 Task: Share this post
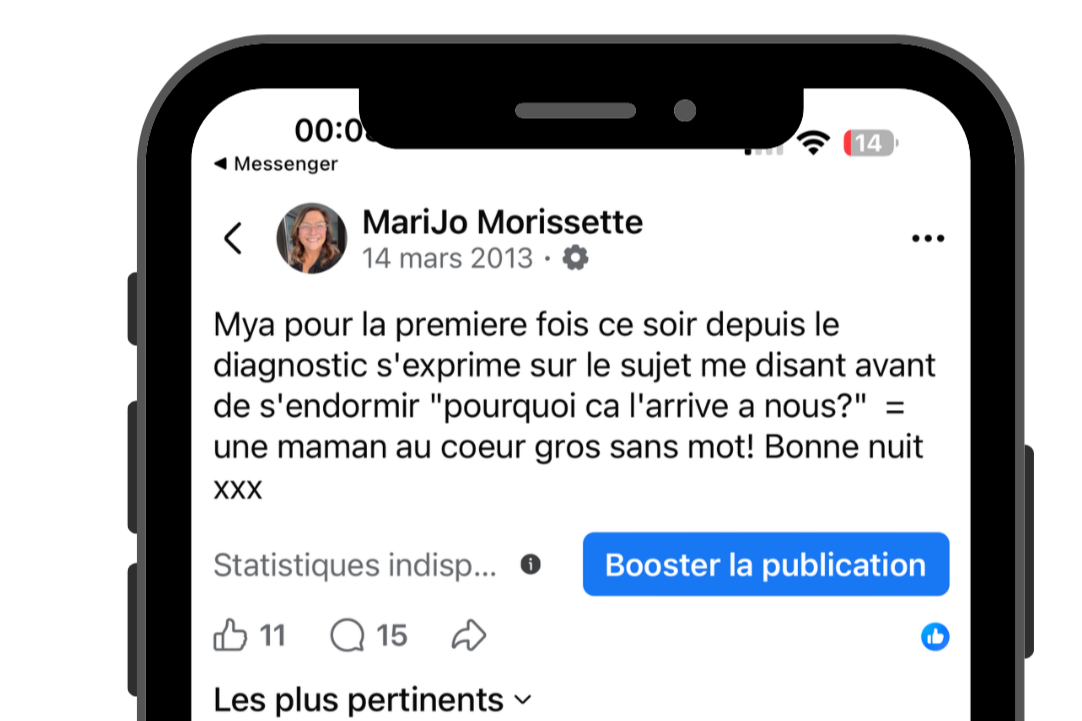469,635
